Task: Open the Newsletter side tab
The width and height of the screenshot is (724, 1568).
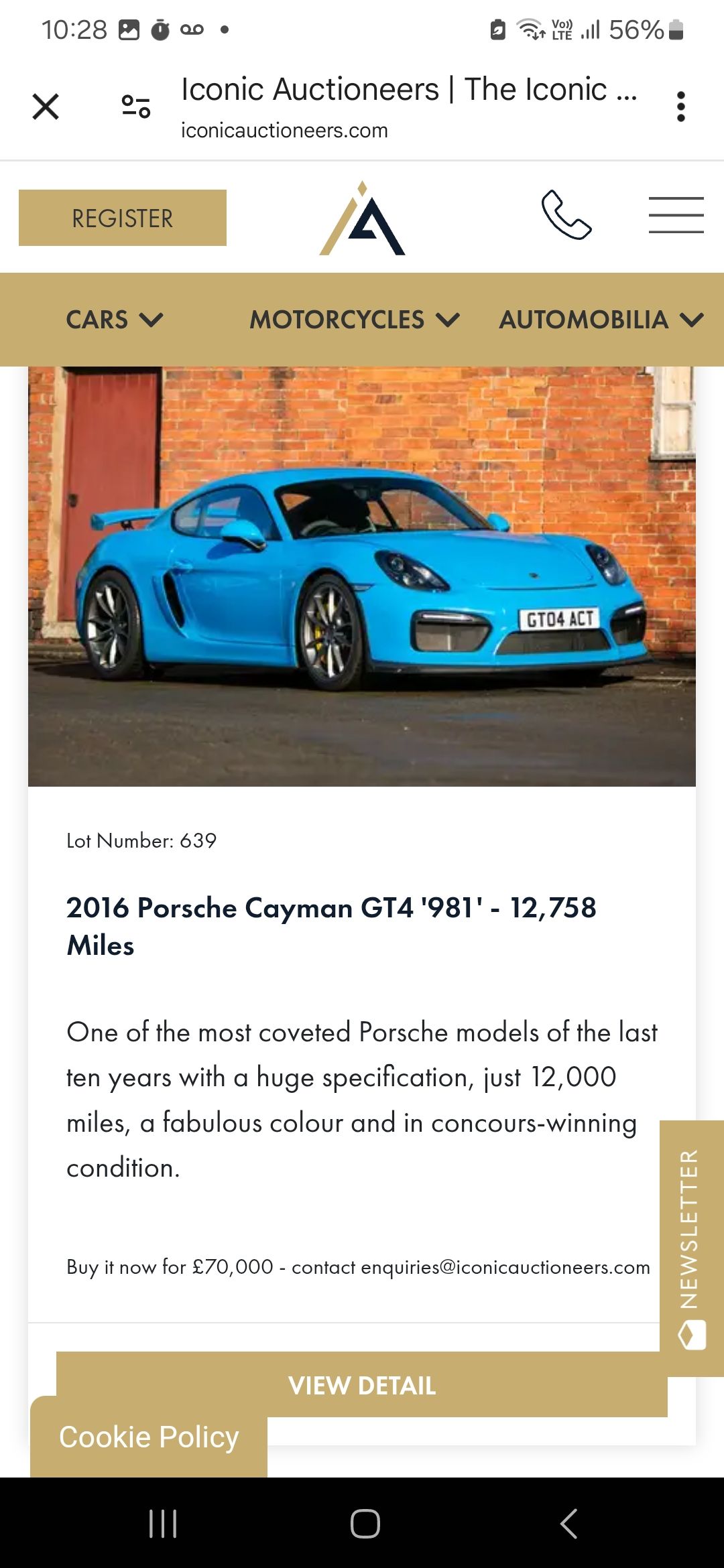Action: tap(691, 1246)
